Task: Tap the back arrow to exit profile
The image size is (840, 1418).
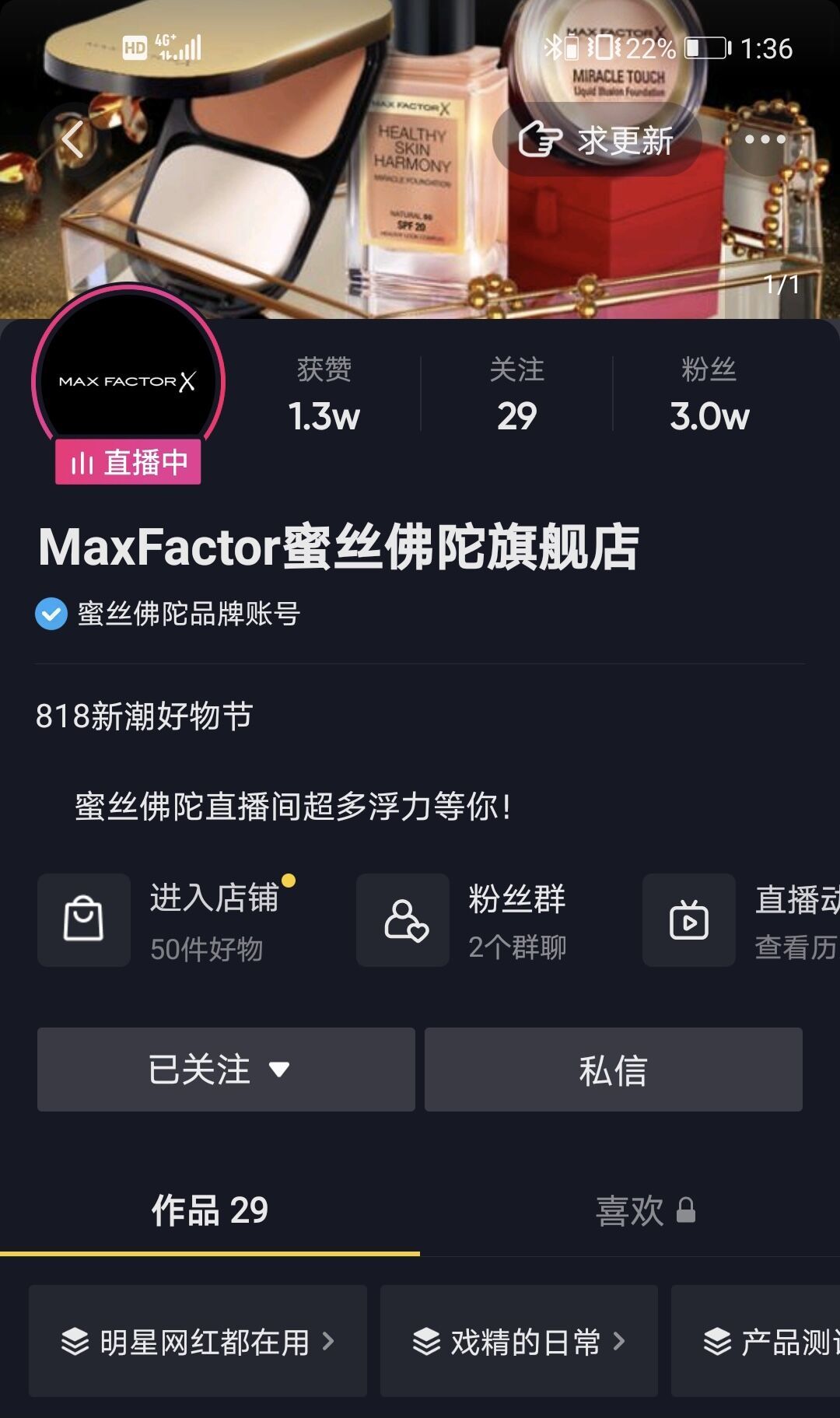Action: point(73,138)
